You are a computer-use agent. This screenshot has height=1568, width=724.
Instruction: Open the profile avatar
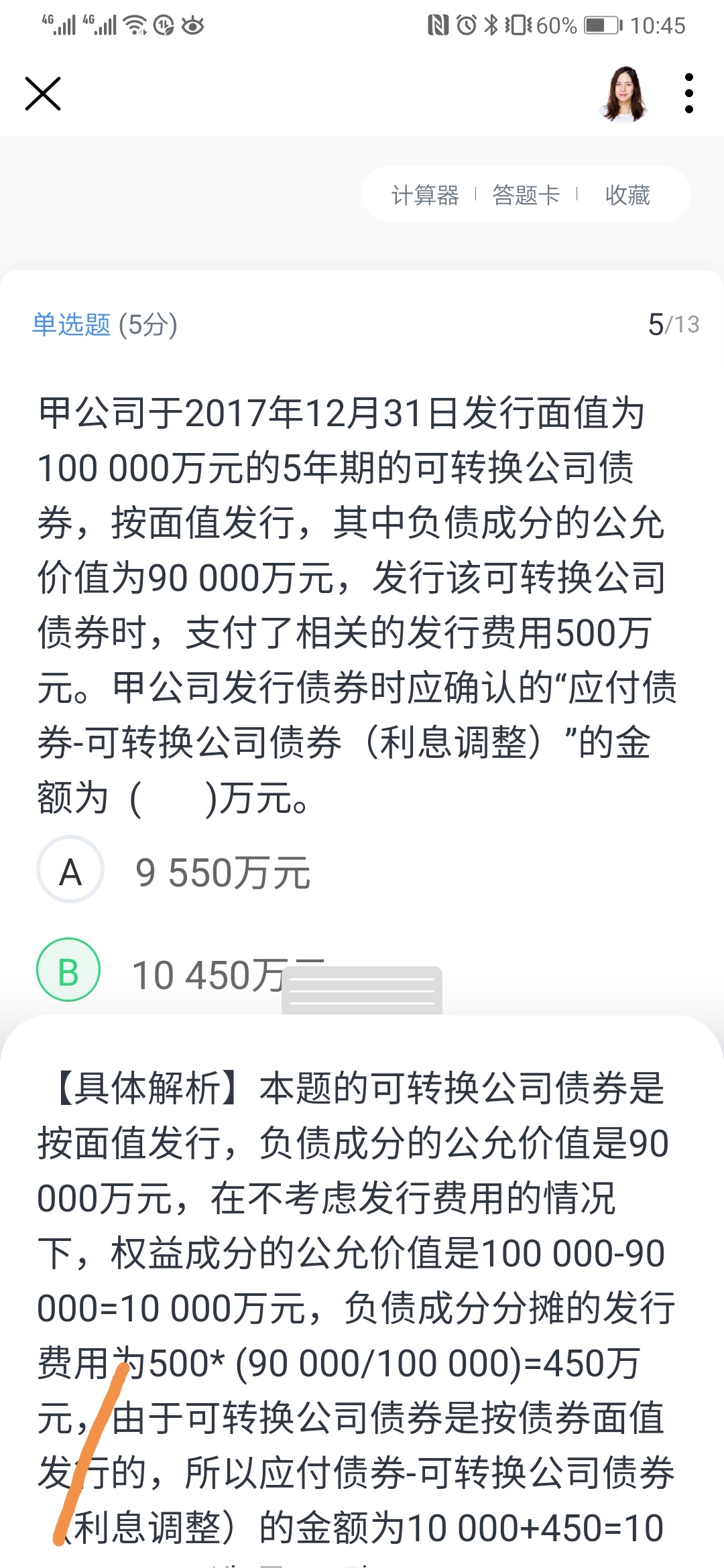pyautogui.click(x=624, y=94)
